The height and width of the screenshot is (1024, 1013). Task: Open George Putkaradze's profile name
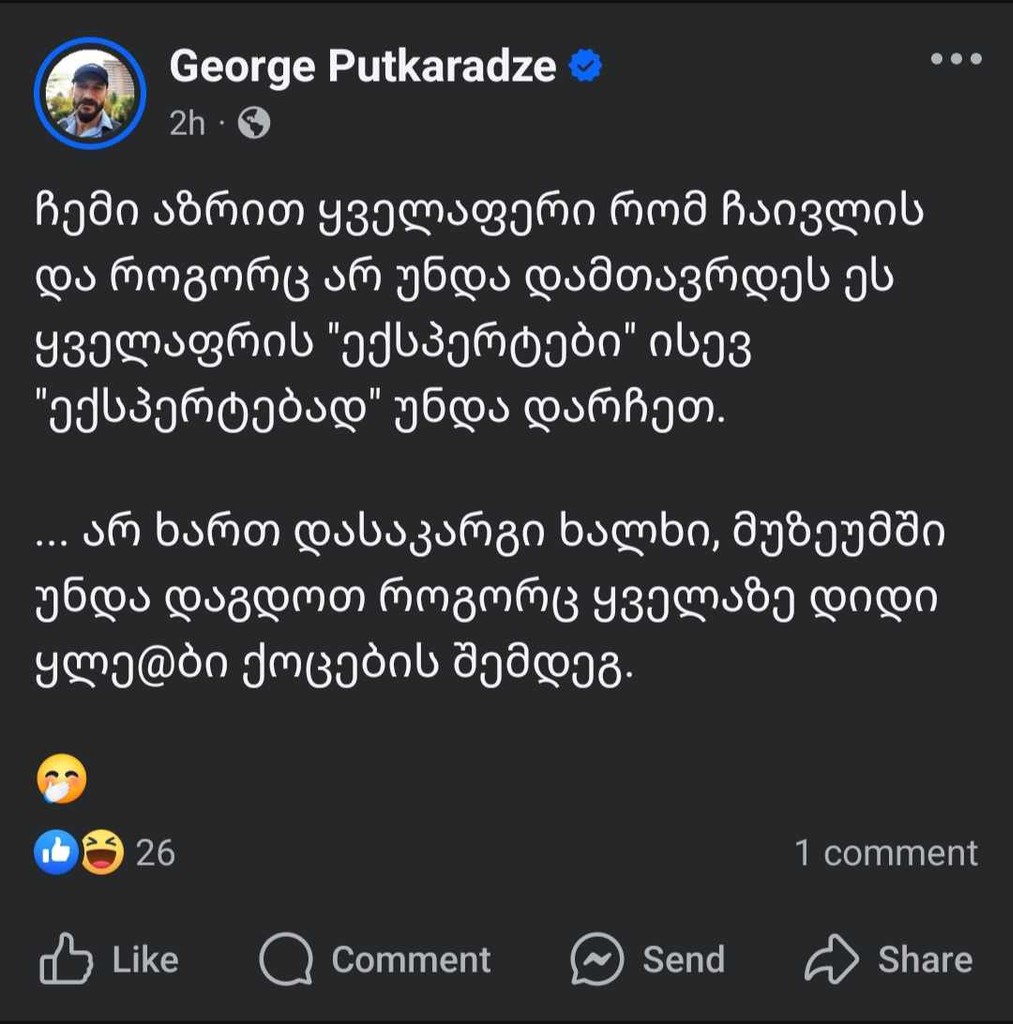(x=364, y=64)
